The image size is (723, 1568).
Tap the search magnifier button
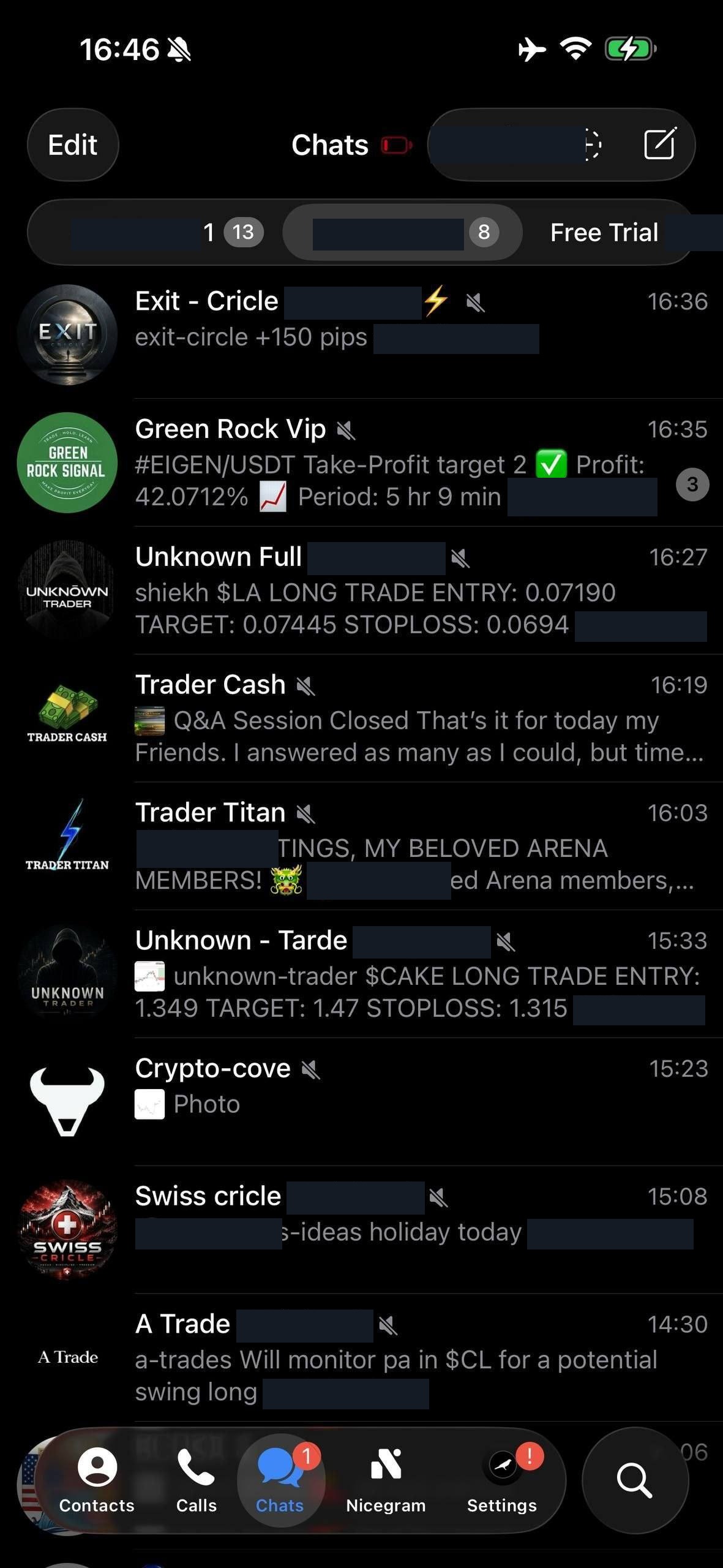coord(635,1480)
